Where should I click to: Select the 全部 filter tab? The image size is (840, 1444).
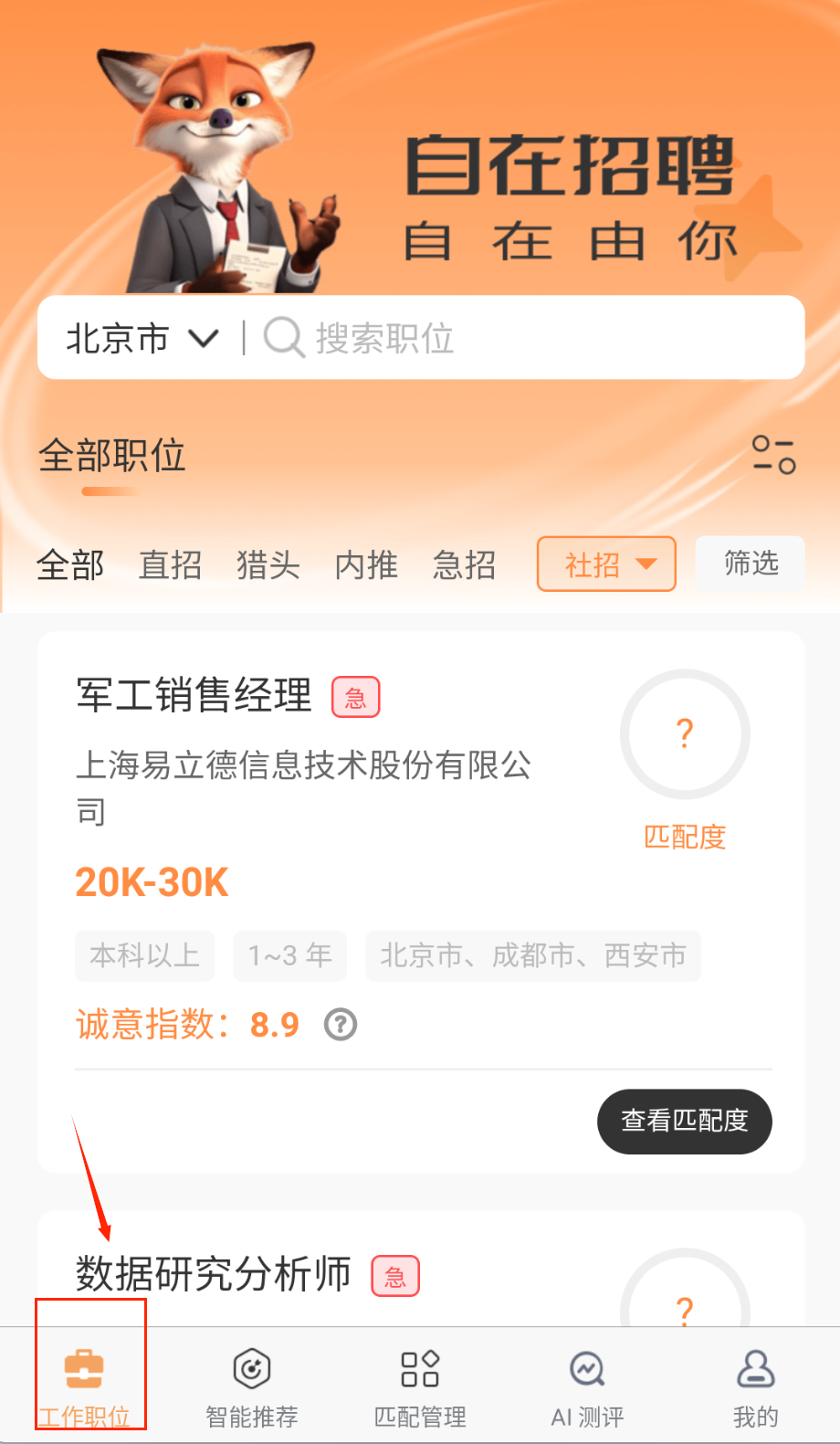pyautogui.click(x=70, y=565)
